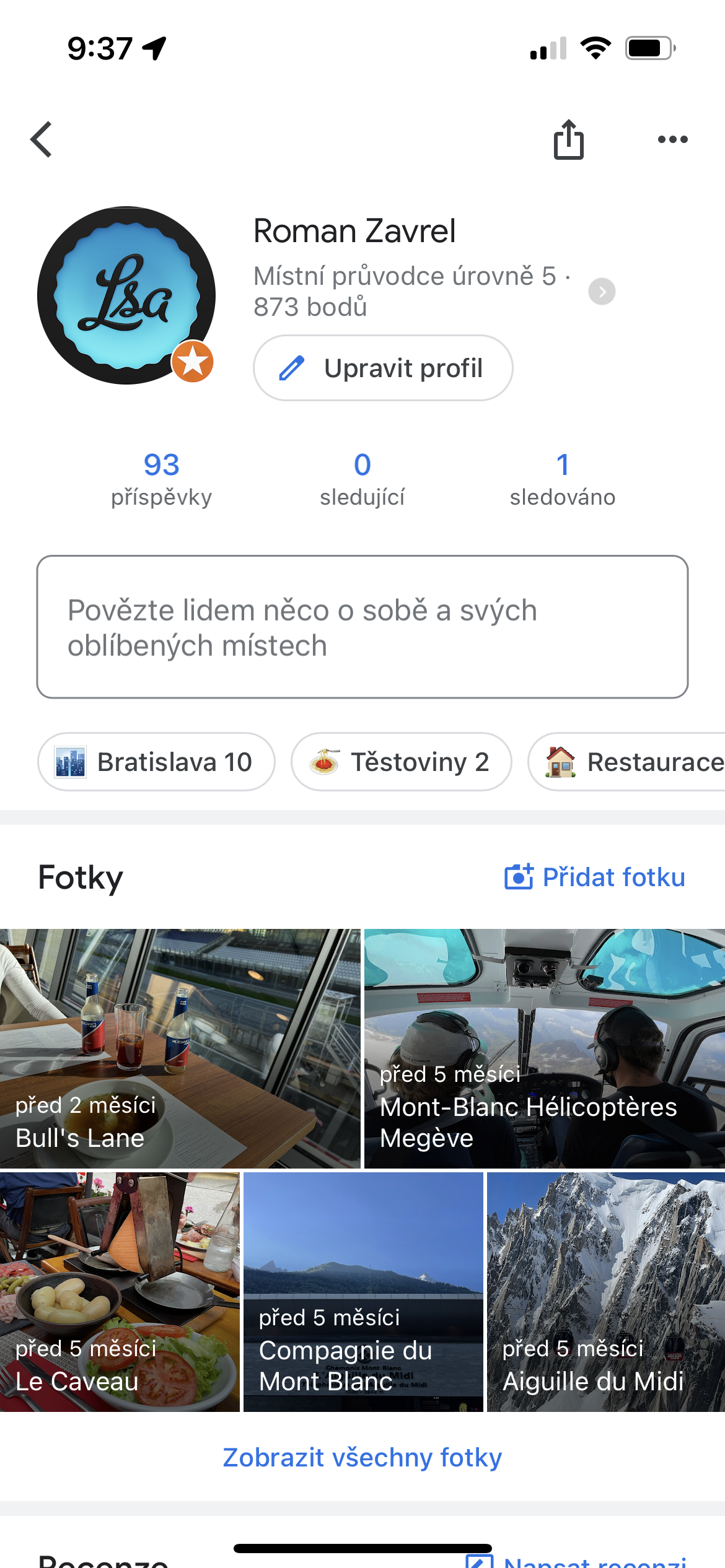Viewport: 725px width, 1568px height.
Task: Open the Bull's Lane photo
Action: click(x=180, y=1048)
